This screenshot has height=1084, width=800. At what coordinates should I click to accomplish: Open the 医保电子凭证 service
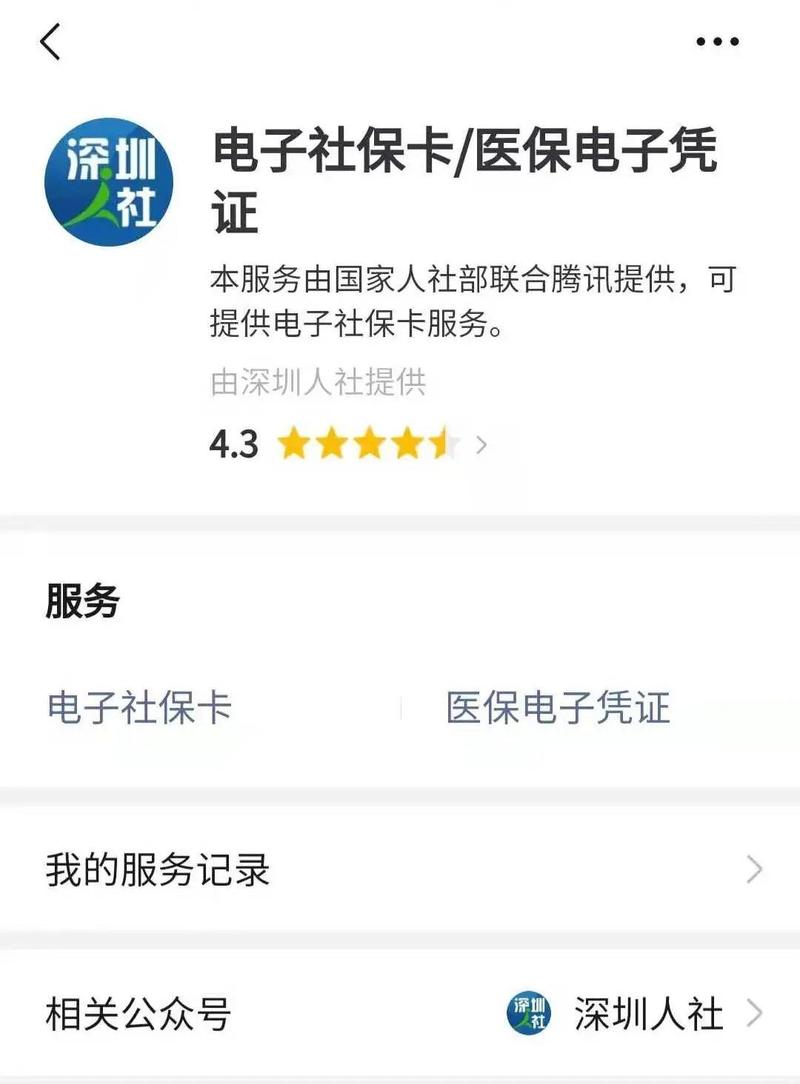point(557,709)
